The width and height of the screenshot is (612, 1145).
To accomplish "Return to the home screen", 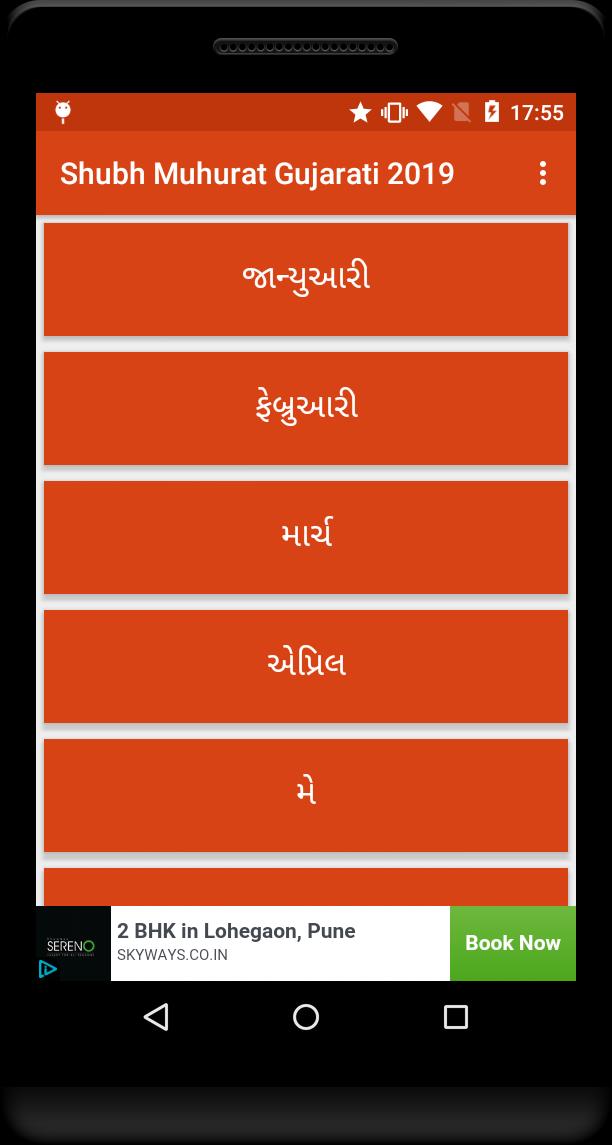I will 306,1017.
